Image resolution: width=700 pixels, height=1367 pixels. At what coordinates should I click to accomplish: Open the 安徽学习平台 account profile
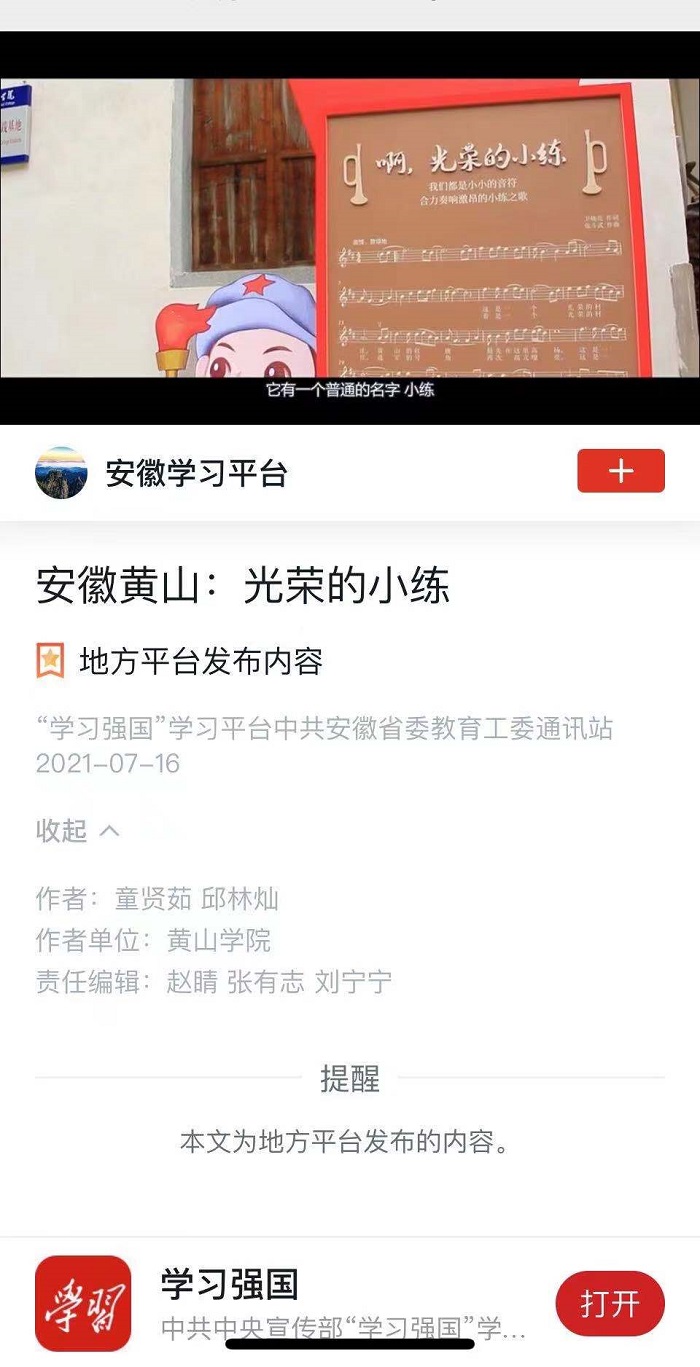click(x=196, y=473)
